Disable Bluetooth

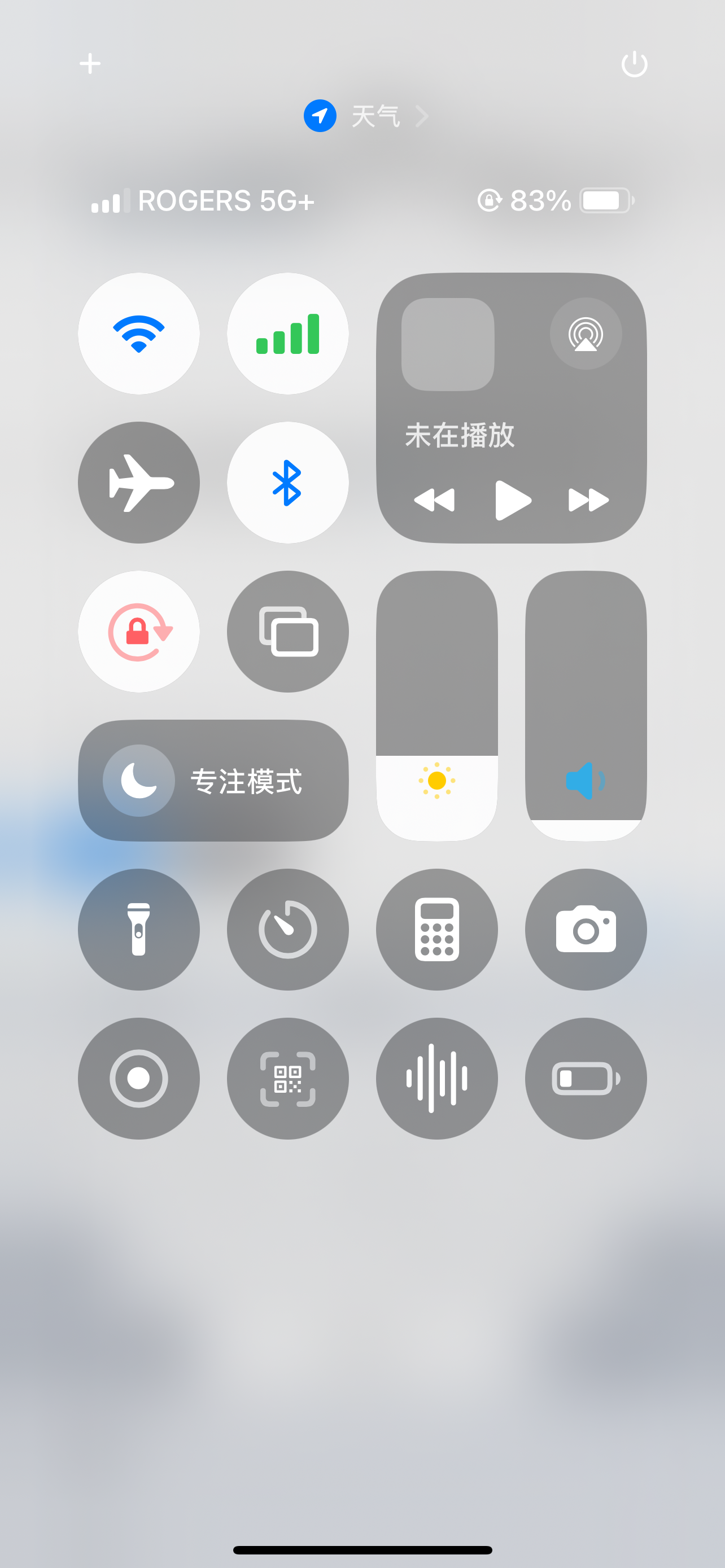point(287,483)
